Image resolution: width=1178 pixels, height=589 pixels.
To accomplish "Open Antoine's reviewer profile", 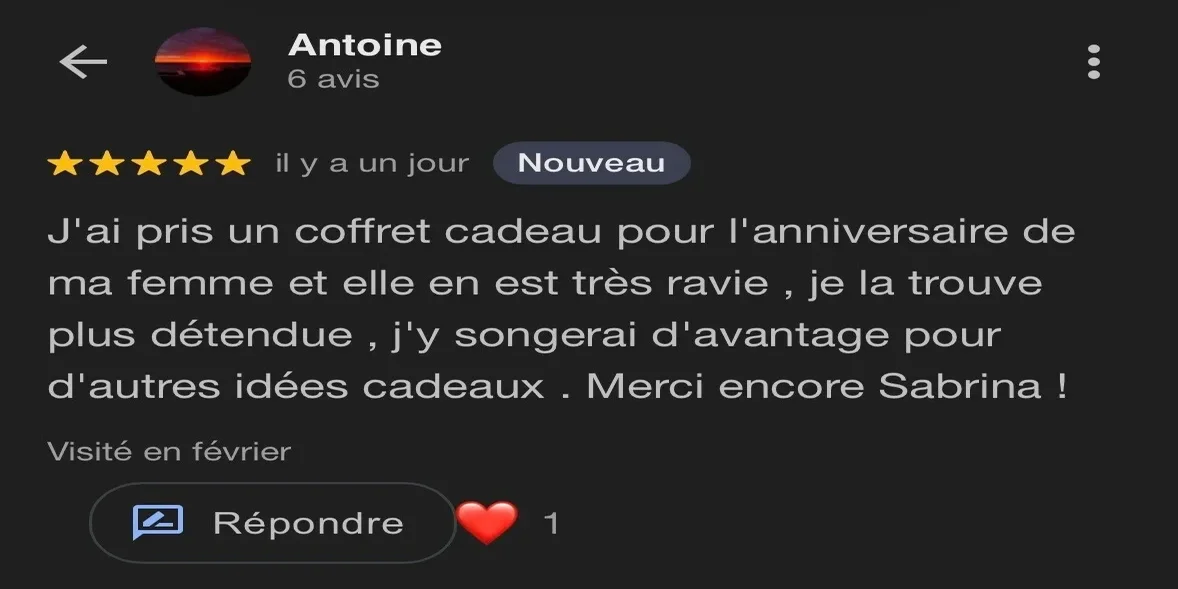I will (364, 46).
